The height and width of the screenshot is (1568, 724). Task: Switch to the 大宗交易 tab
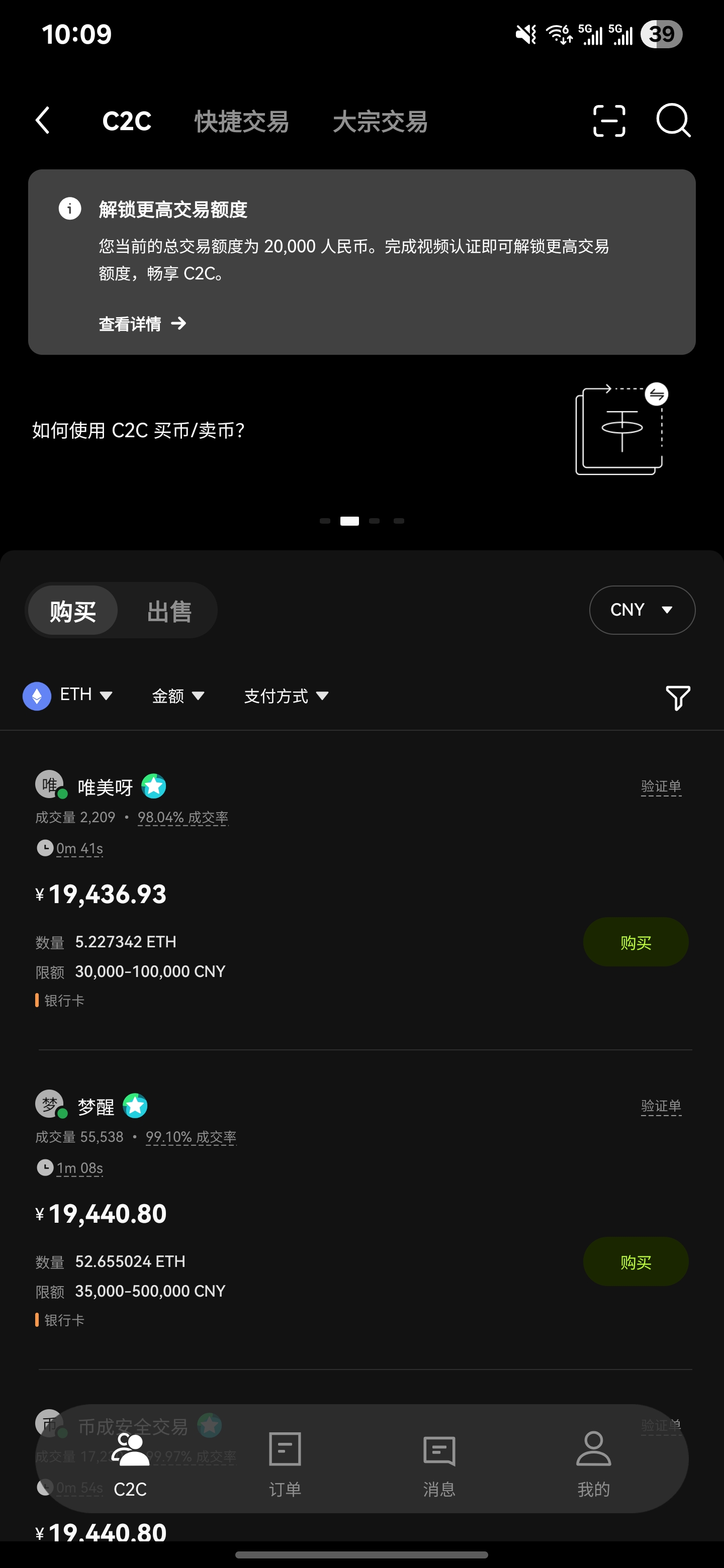coord(380,122)
